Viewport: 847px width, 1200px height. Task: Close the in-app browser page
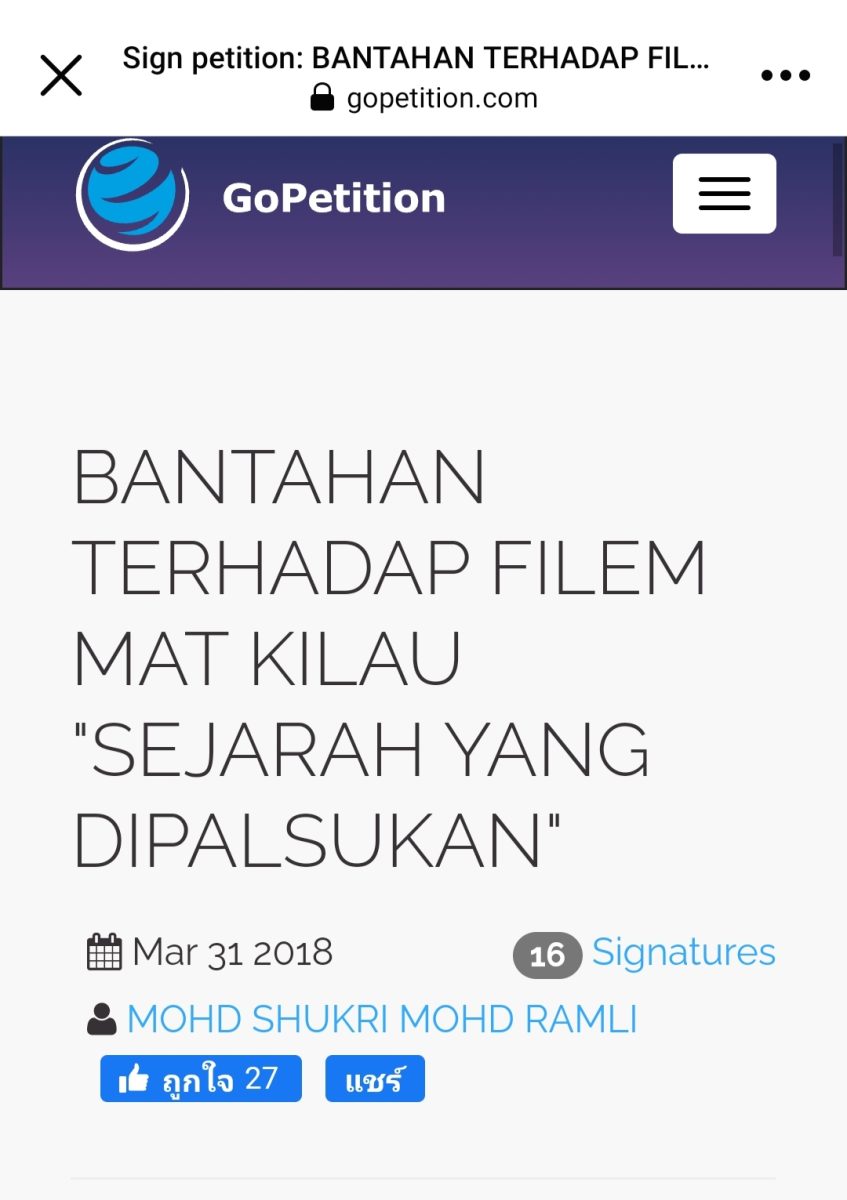point(61,75)
